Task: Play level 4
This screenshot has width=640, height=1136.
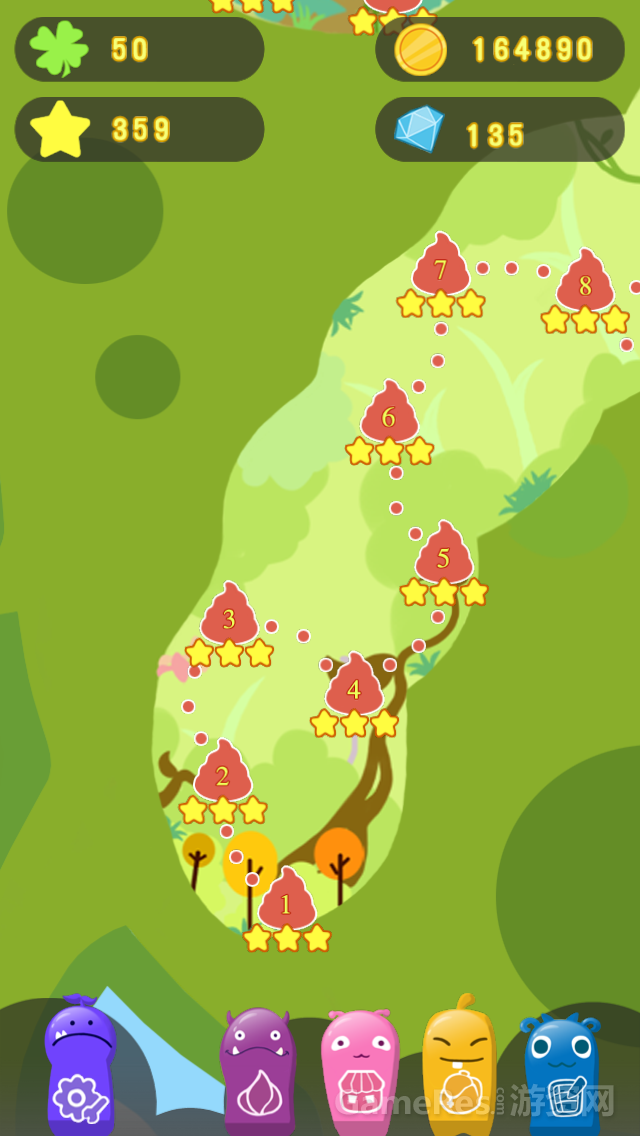Action: point(354,686)
